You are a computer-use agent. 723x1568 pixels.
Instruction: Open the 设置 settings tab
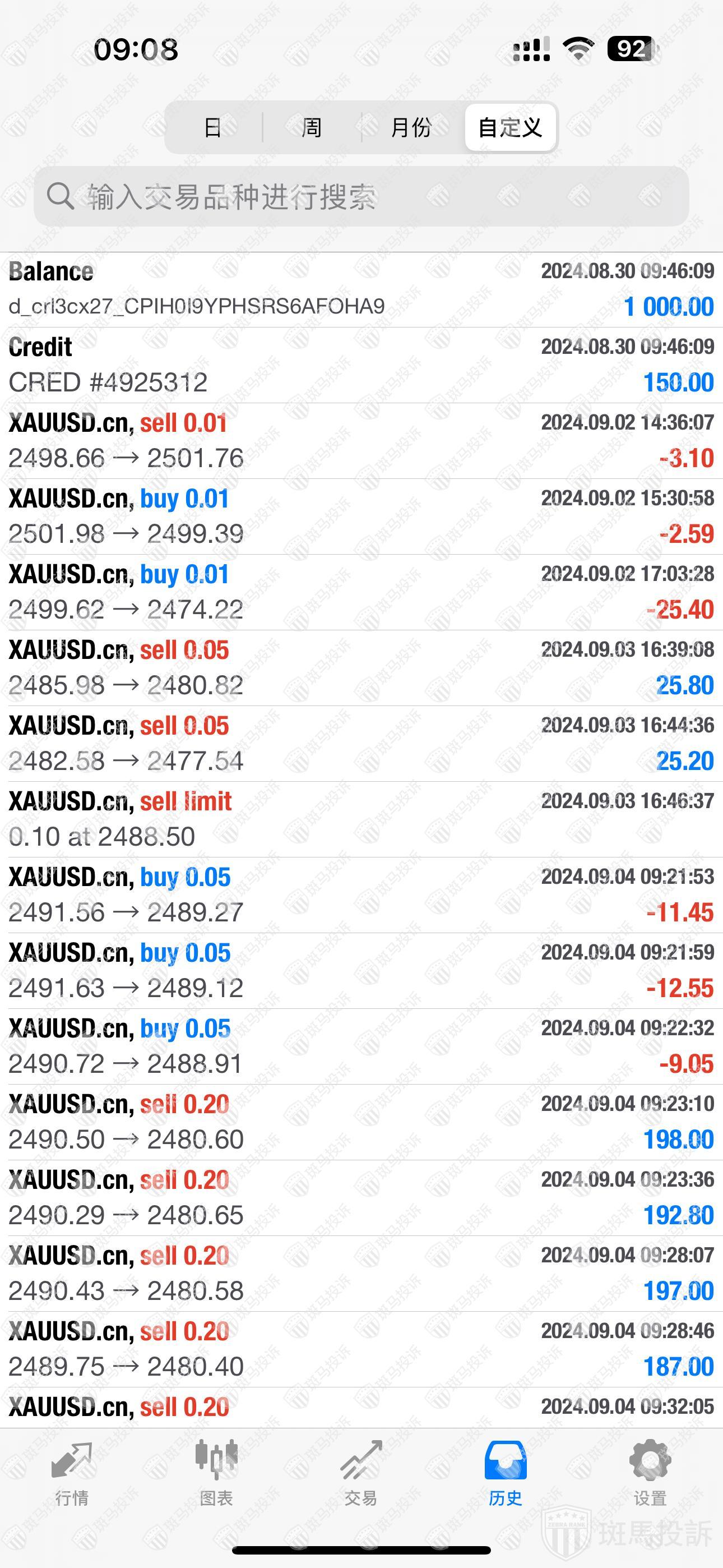[x=650, y=1473]
